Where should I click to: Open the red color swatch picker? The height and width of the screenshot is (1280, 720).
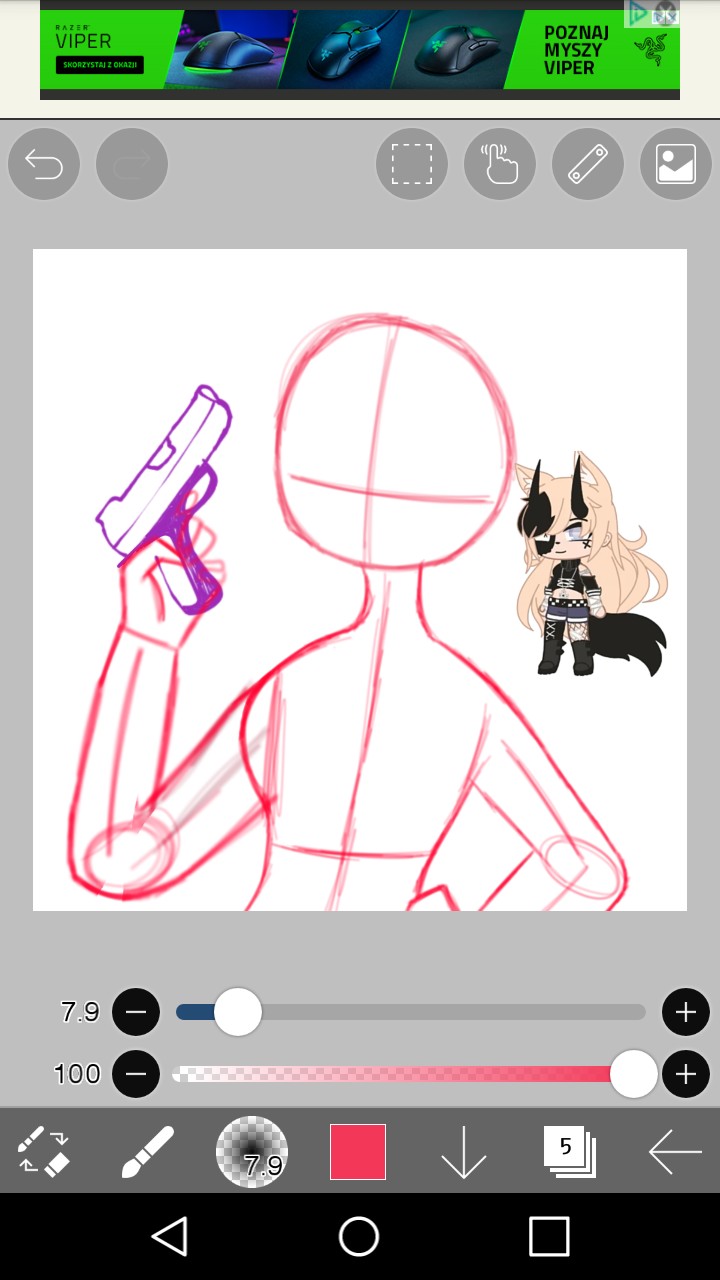(x=357, y=1151)
